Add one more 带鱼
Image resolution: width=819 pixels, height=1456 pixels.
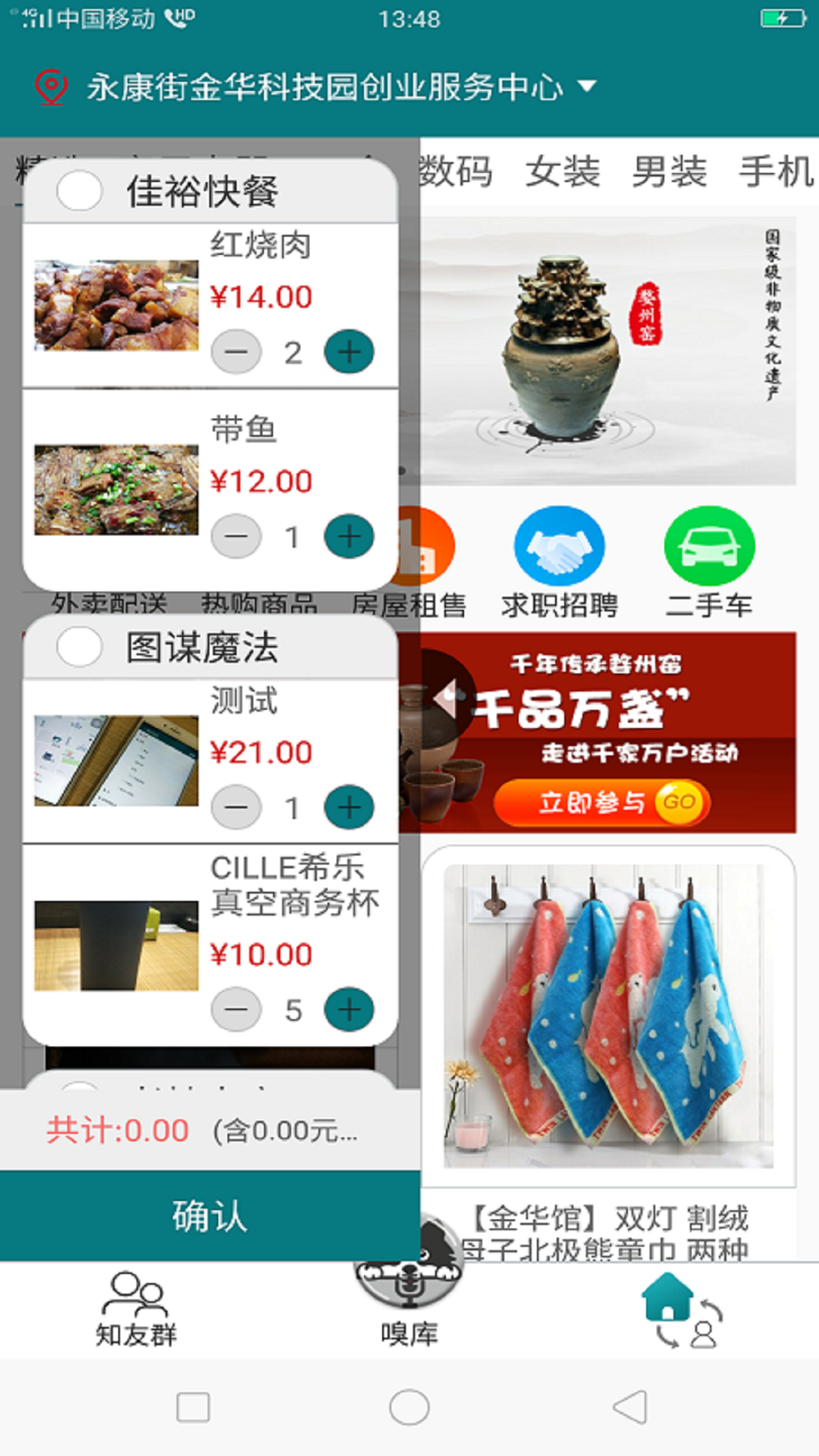349,537
